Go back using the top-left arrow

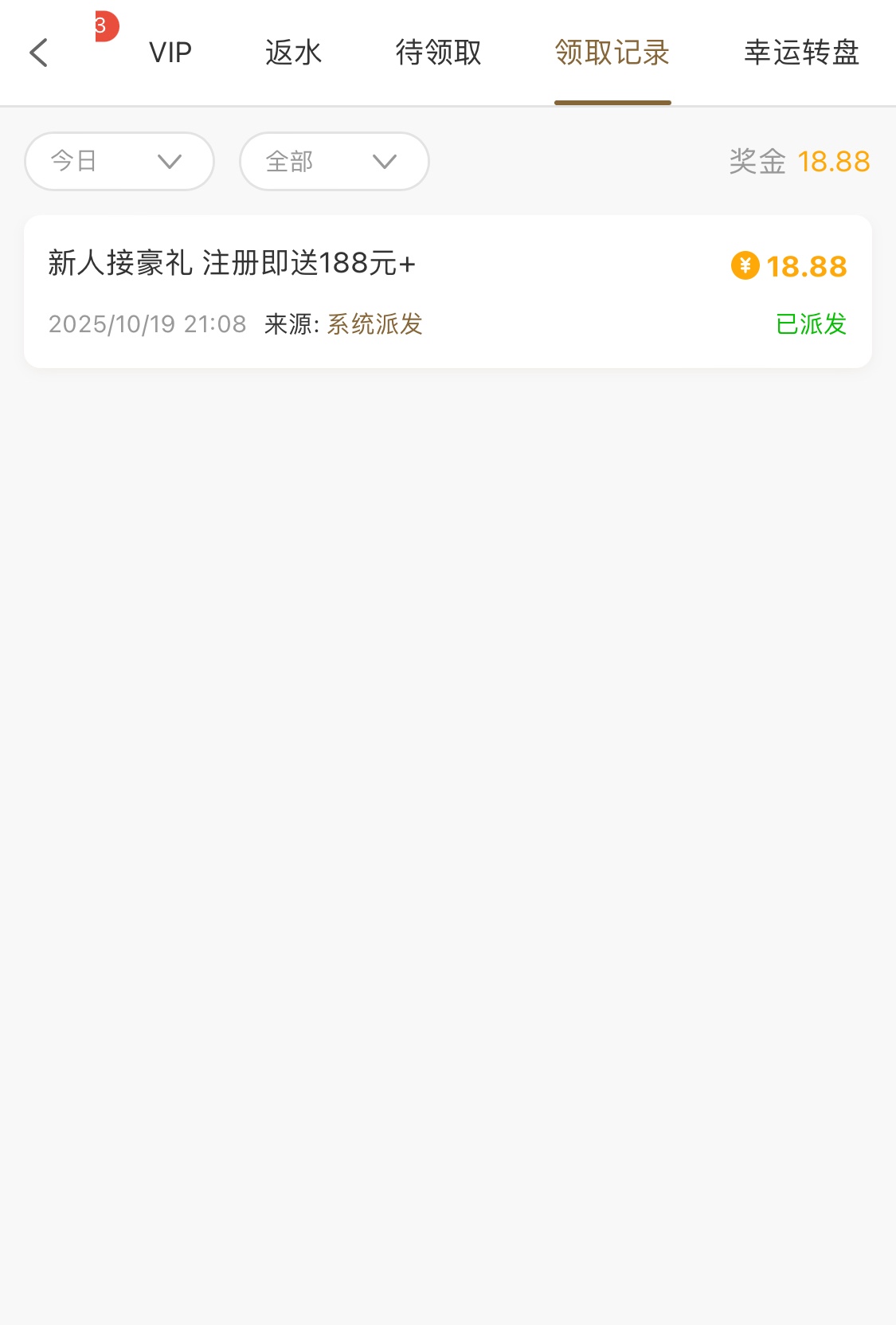point(38,53)
